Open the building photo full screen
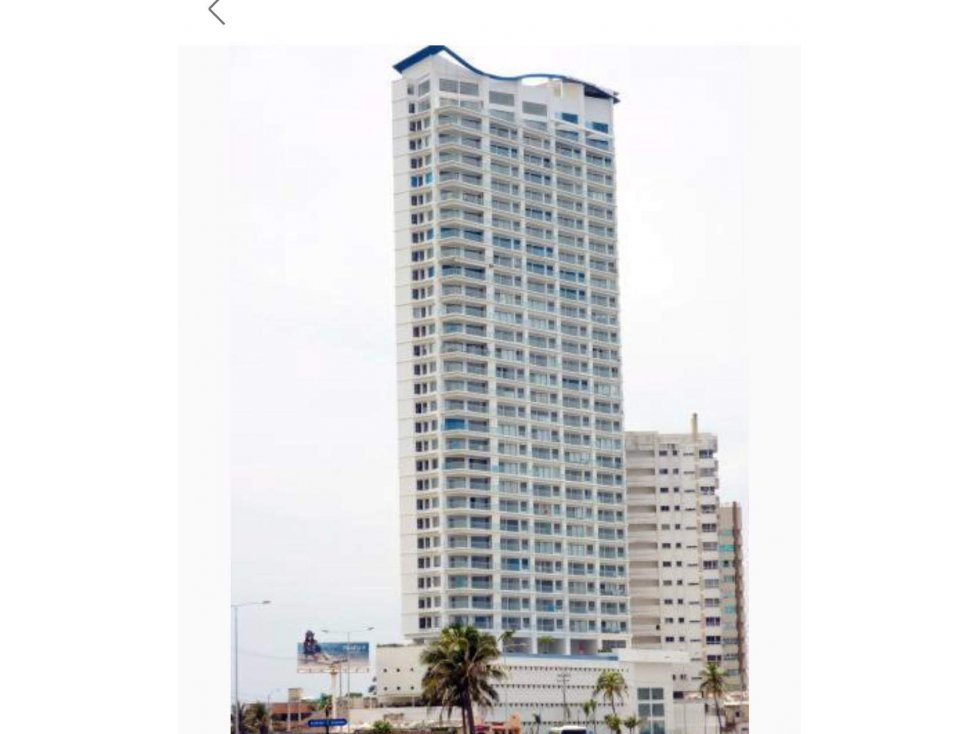Image resolution: width=979 pixels, height=734 pixels. coord(489,390)
